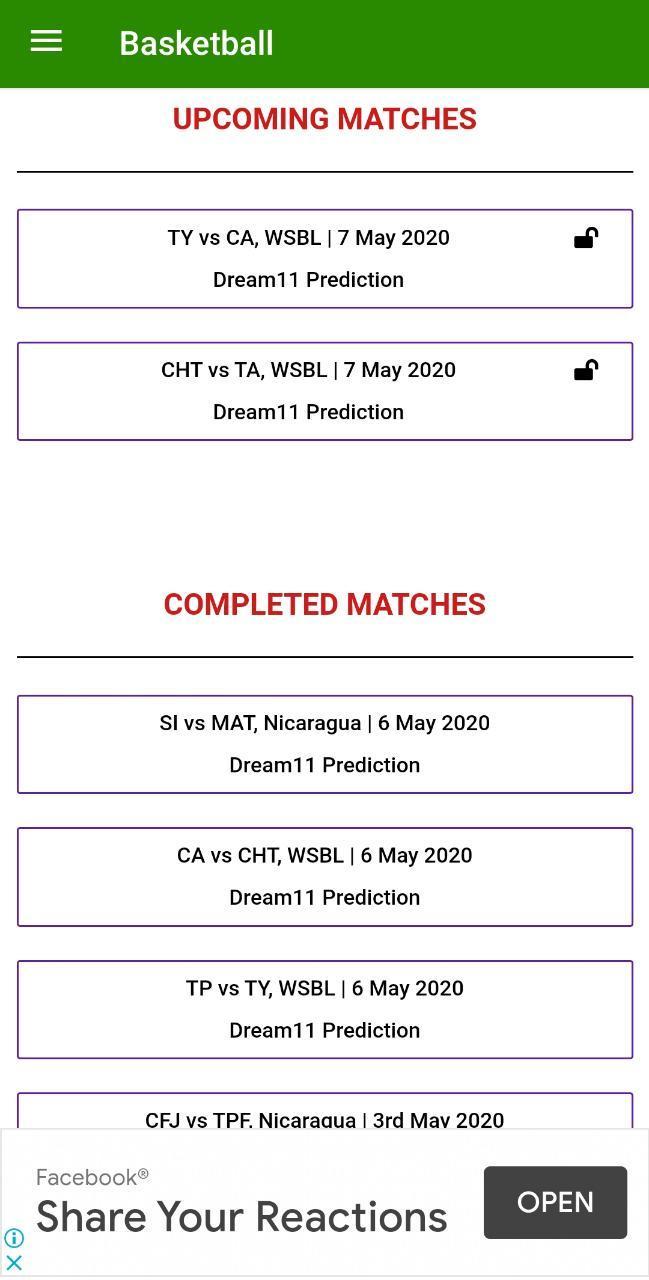Open CFJ vs TPF Nicaragua match card
The width and height of the screenshot is (649, 1280).
click(325, 1111)
